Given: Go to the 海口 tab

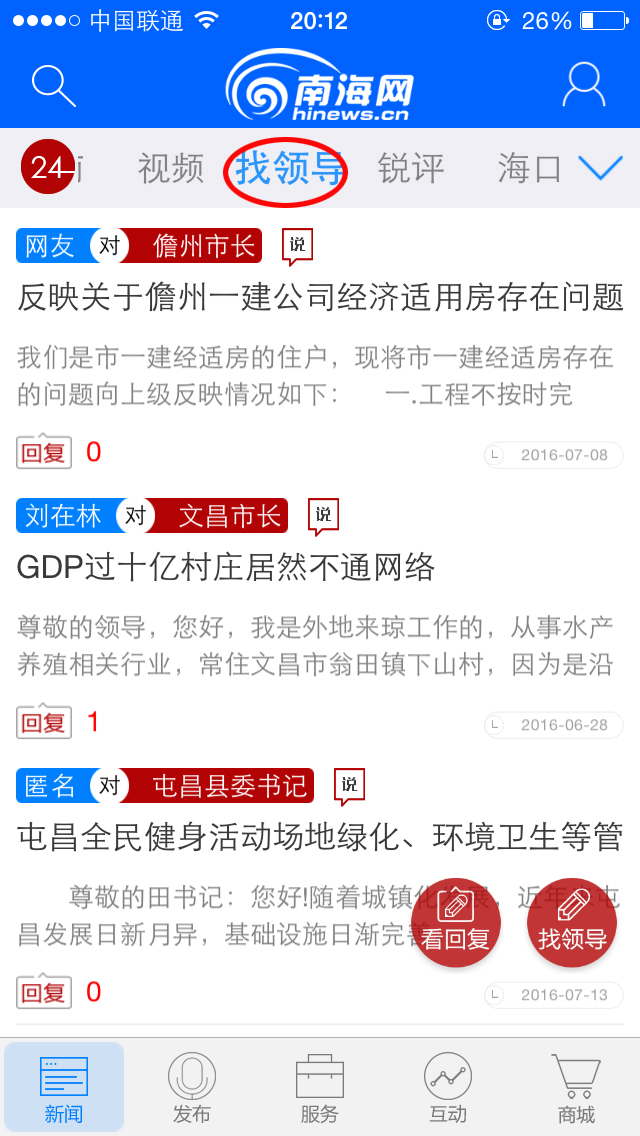Looking at the screenshot, I should [x=530, y=169].
